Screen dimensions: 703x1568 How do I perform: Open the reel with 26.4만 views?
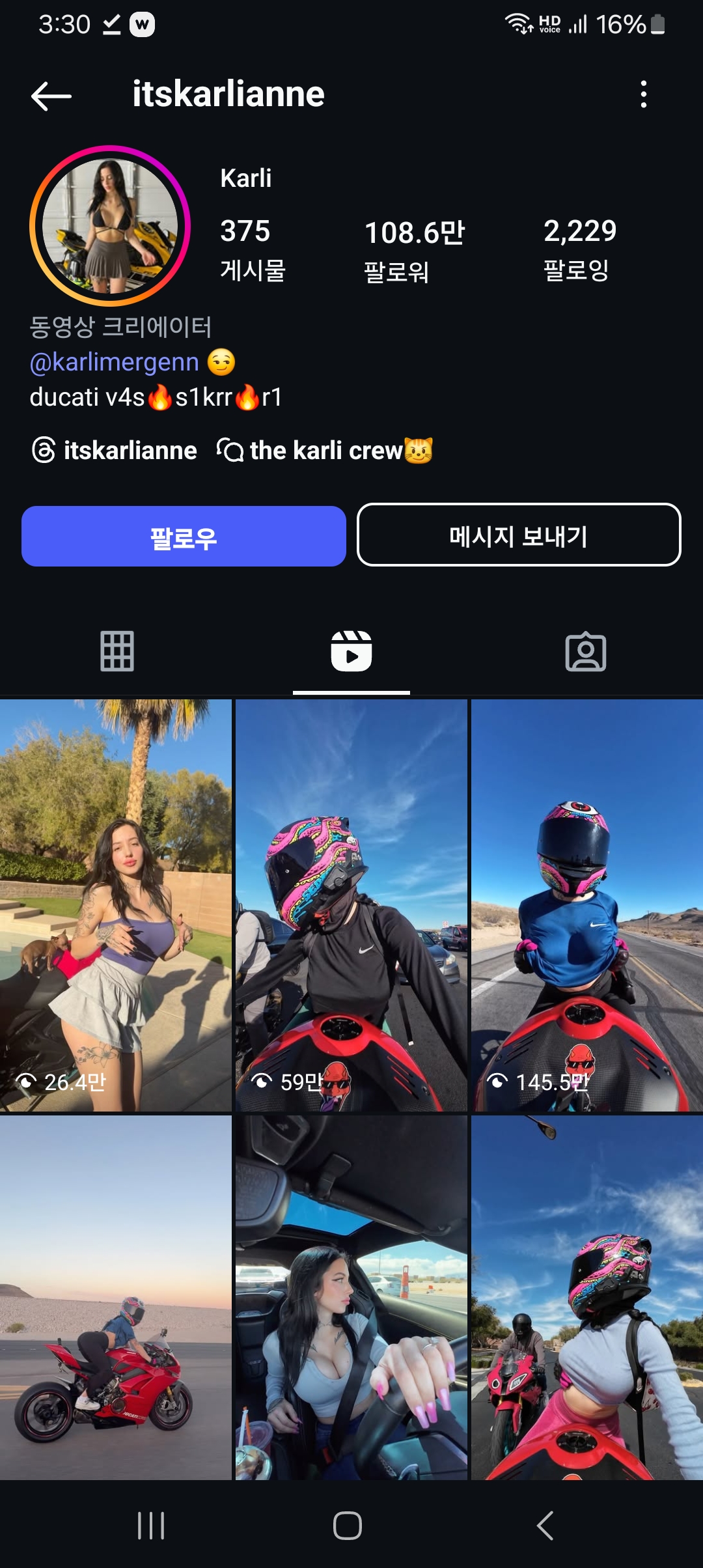116,905
